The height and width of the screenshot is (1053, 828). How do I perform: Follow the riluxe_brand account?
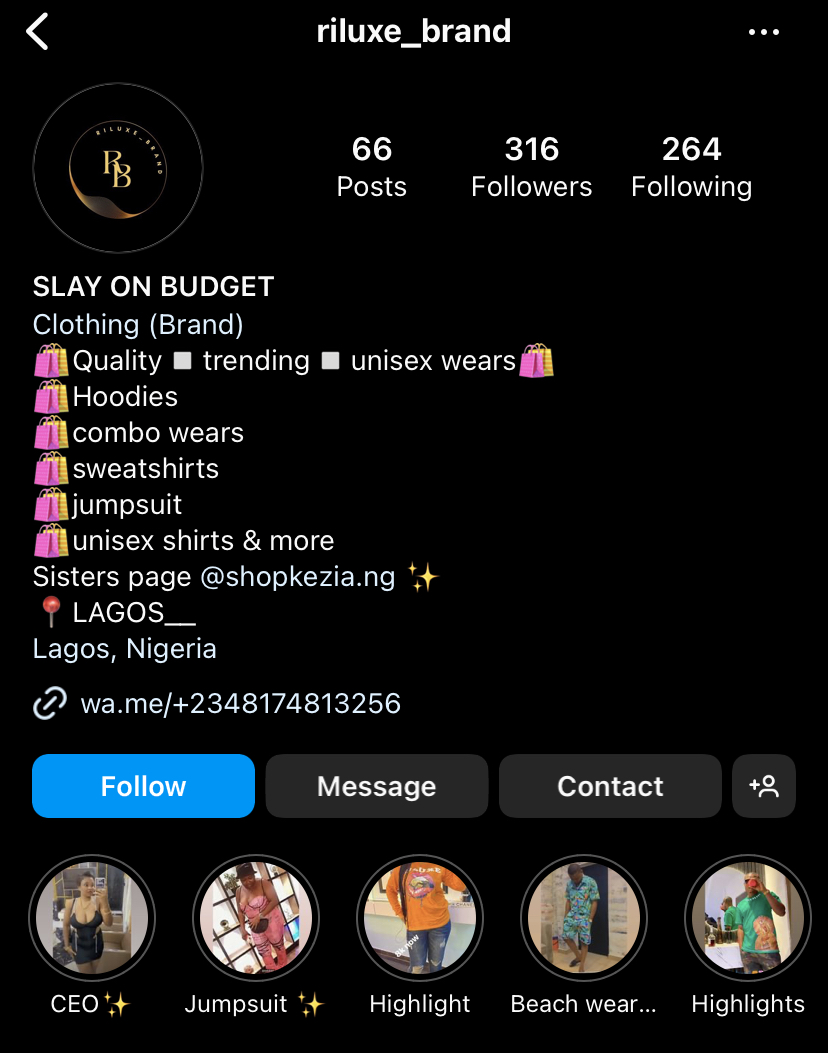coord(143,786)
